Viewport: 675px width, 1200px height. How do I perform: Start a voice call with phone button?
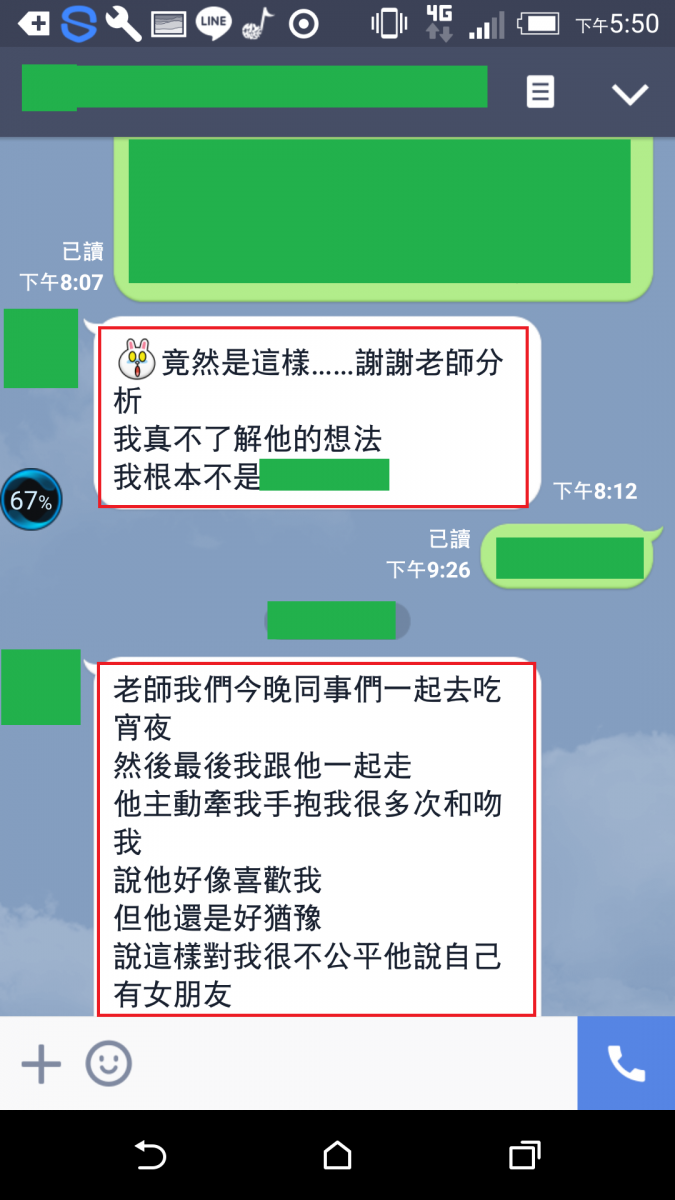tap(626, 1063)
